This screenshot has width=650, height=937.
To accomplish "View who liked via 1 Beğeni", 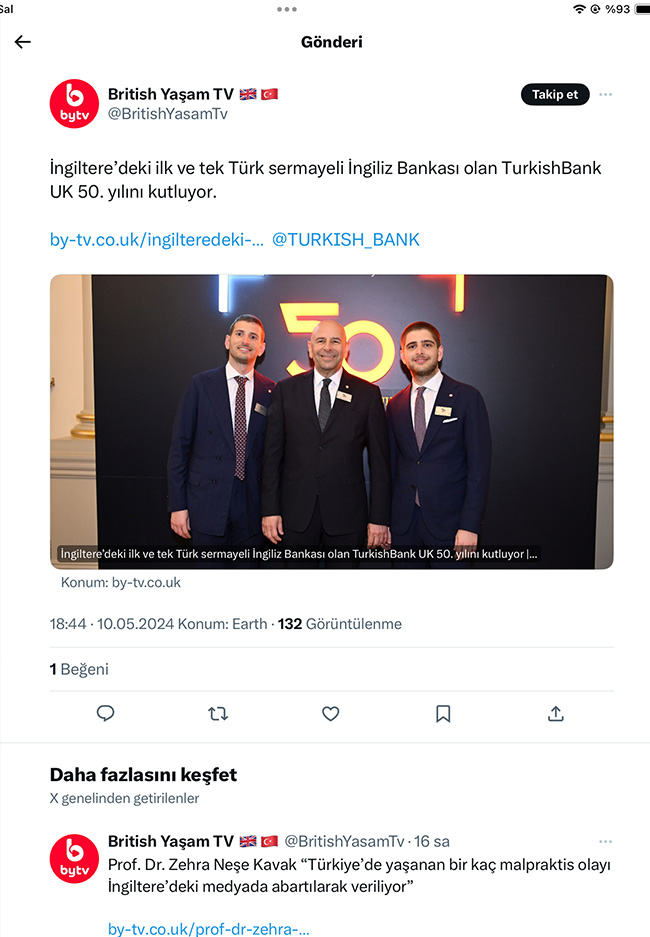I will [x=79, y=669].
